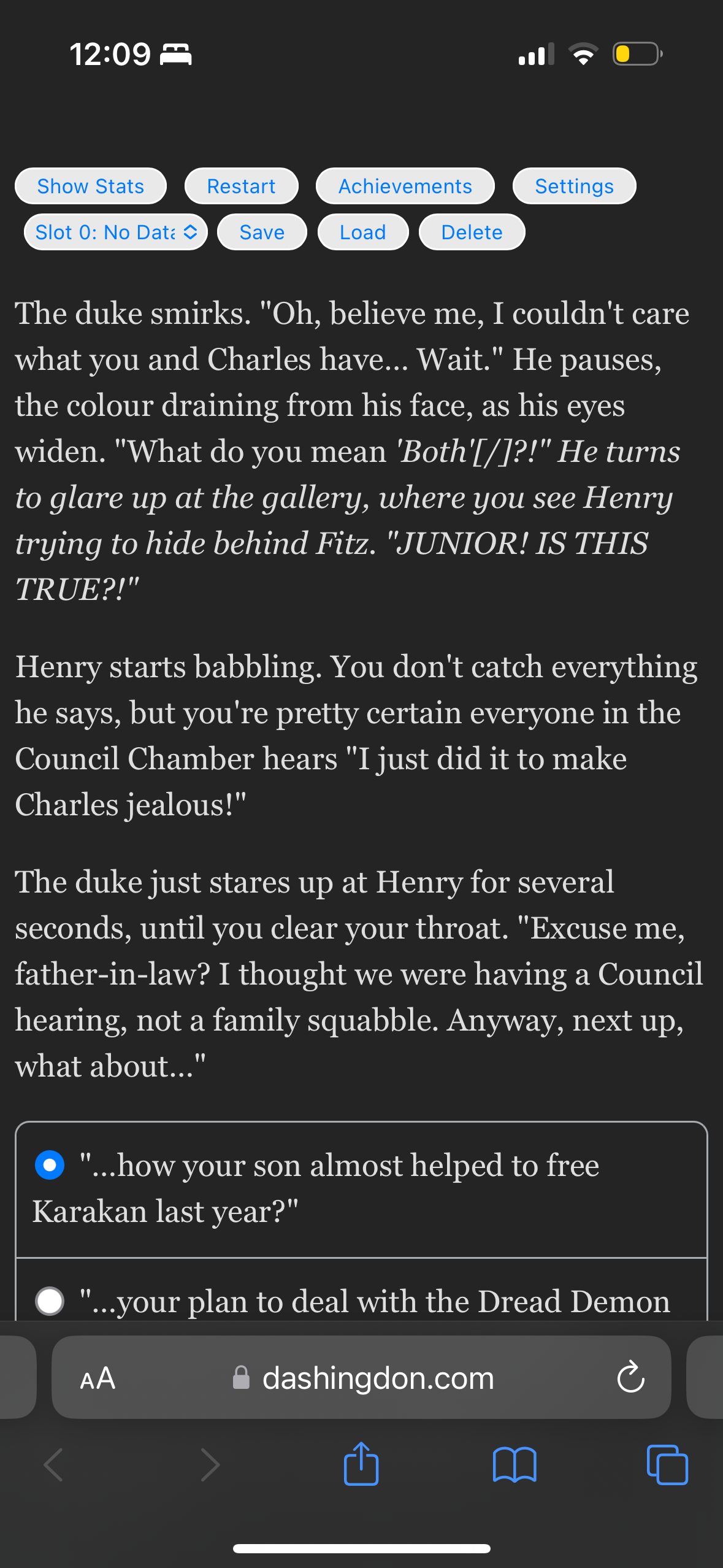Screen dimensions: 723x1568
Task: Reload the current page
Action: (x=630, y=1378)
